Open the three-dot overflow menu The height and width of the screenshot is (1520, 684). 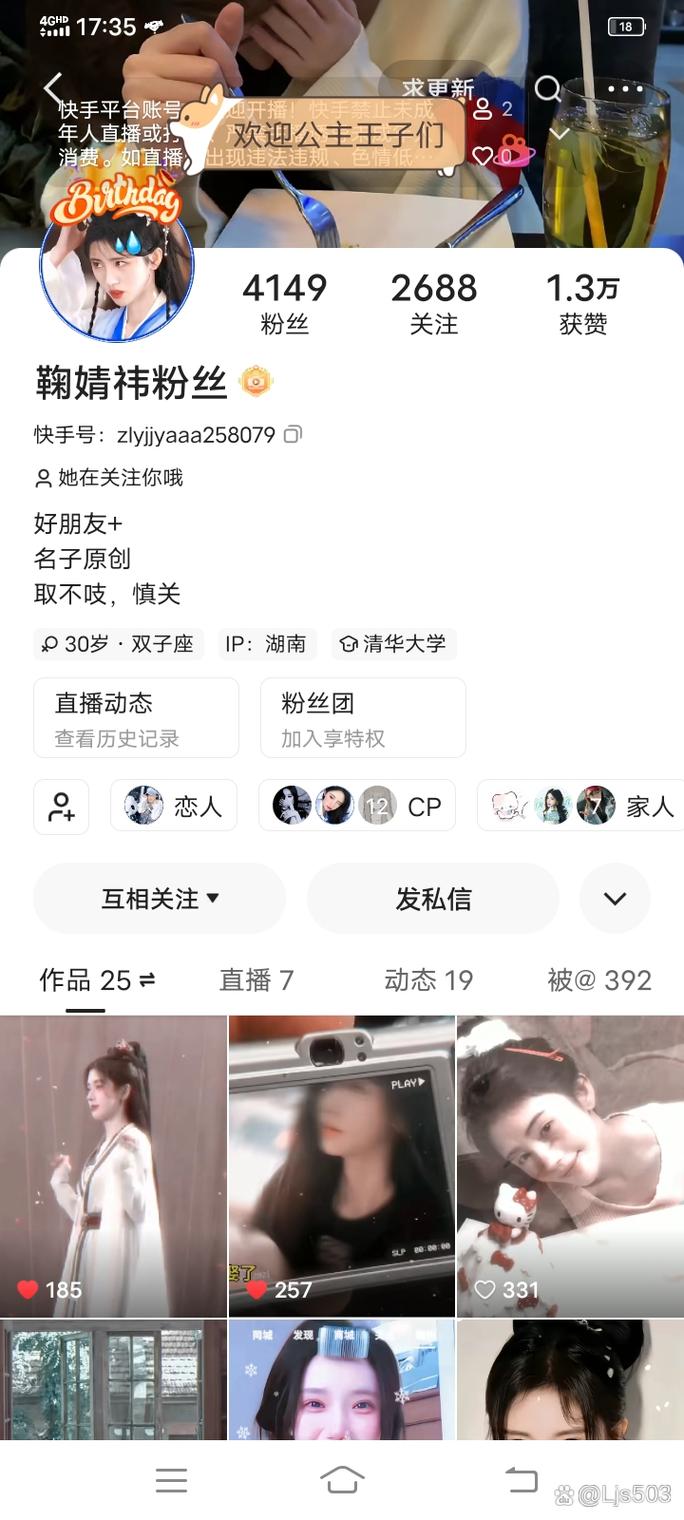coord(625,89)
